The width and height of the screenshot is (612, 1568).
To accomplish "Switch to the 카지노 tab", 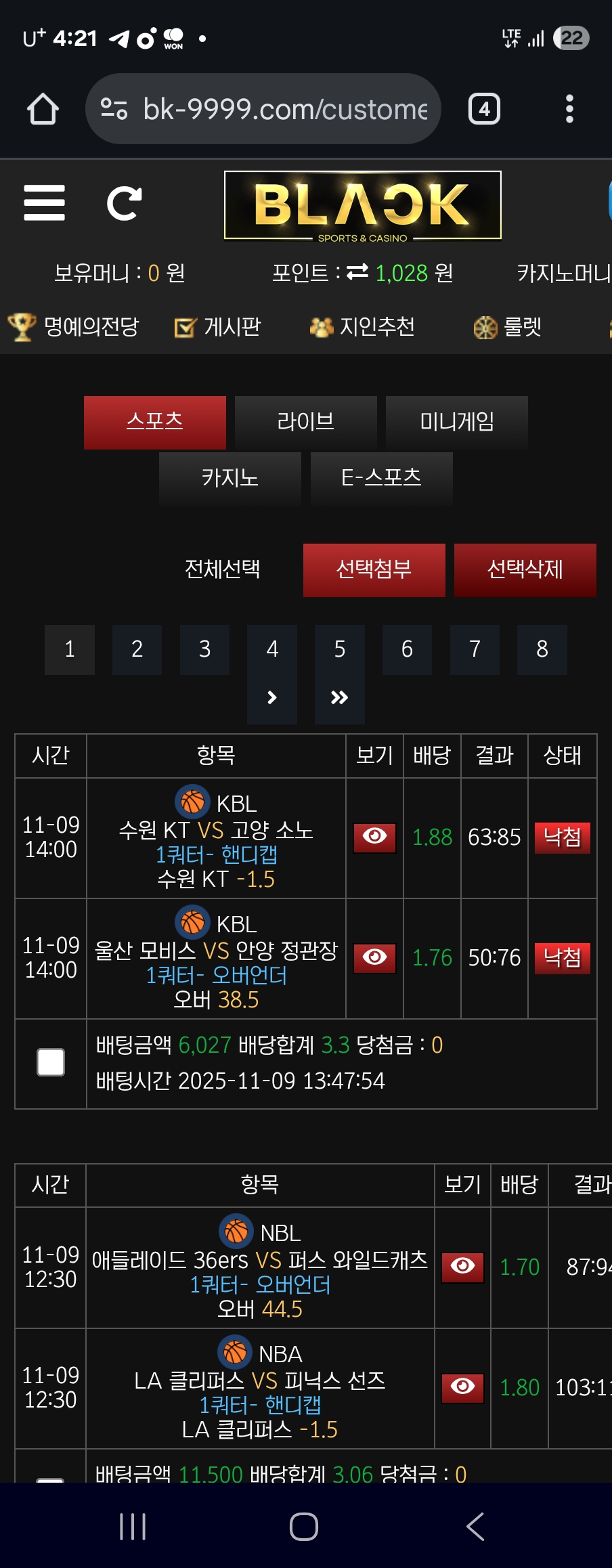I will pyautogui.click(x=230, y=478).
